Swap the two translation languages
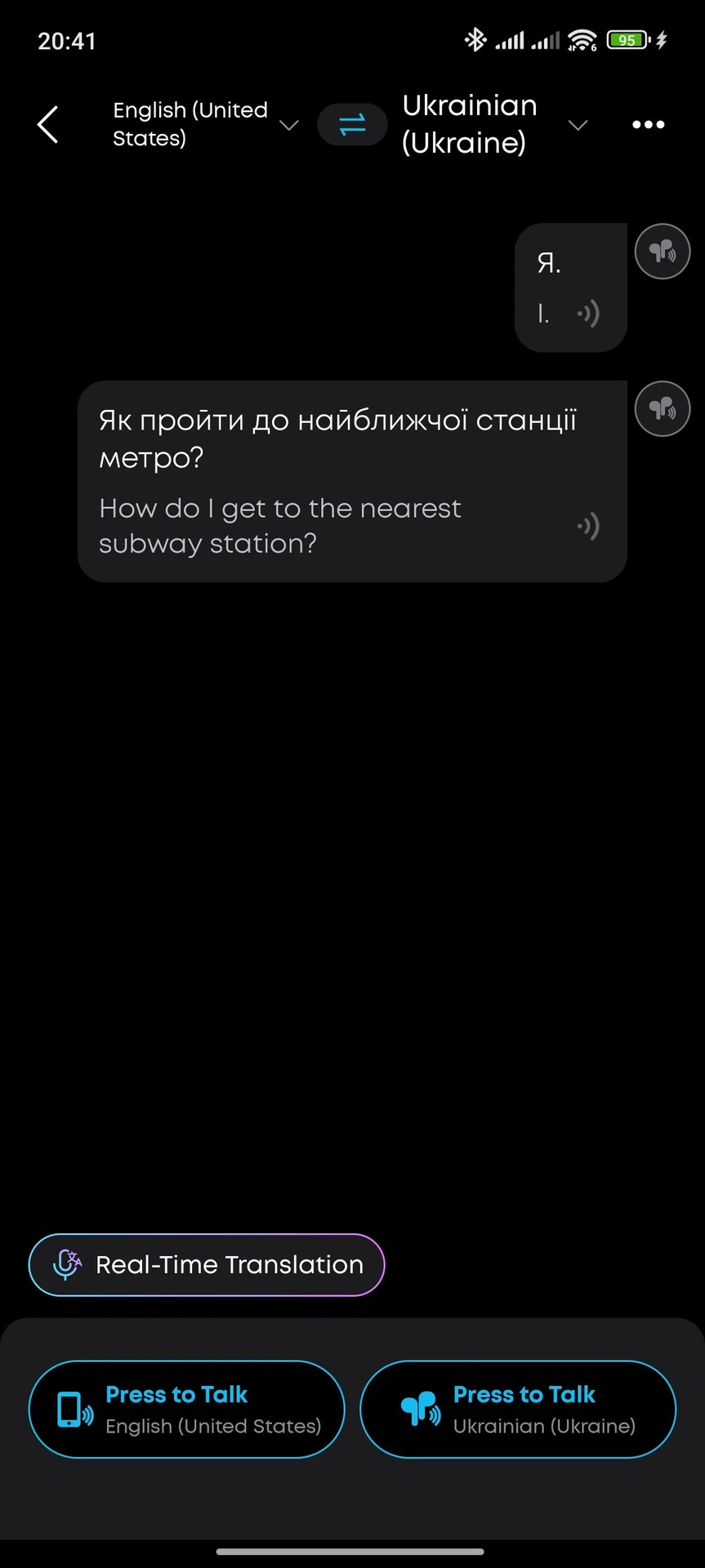The image size is (705, 1568). pyautogui.click(x=352, y=124)
